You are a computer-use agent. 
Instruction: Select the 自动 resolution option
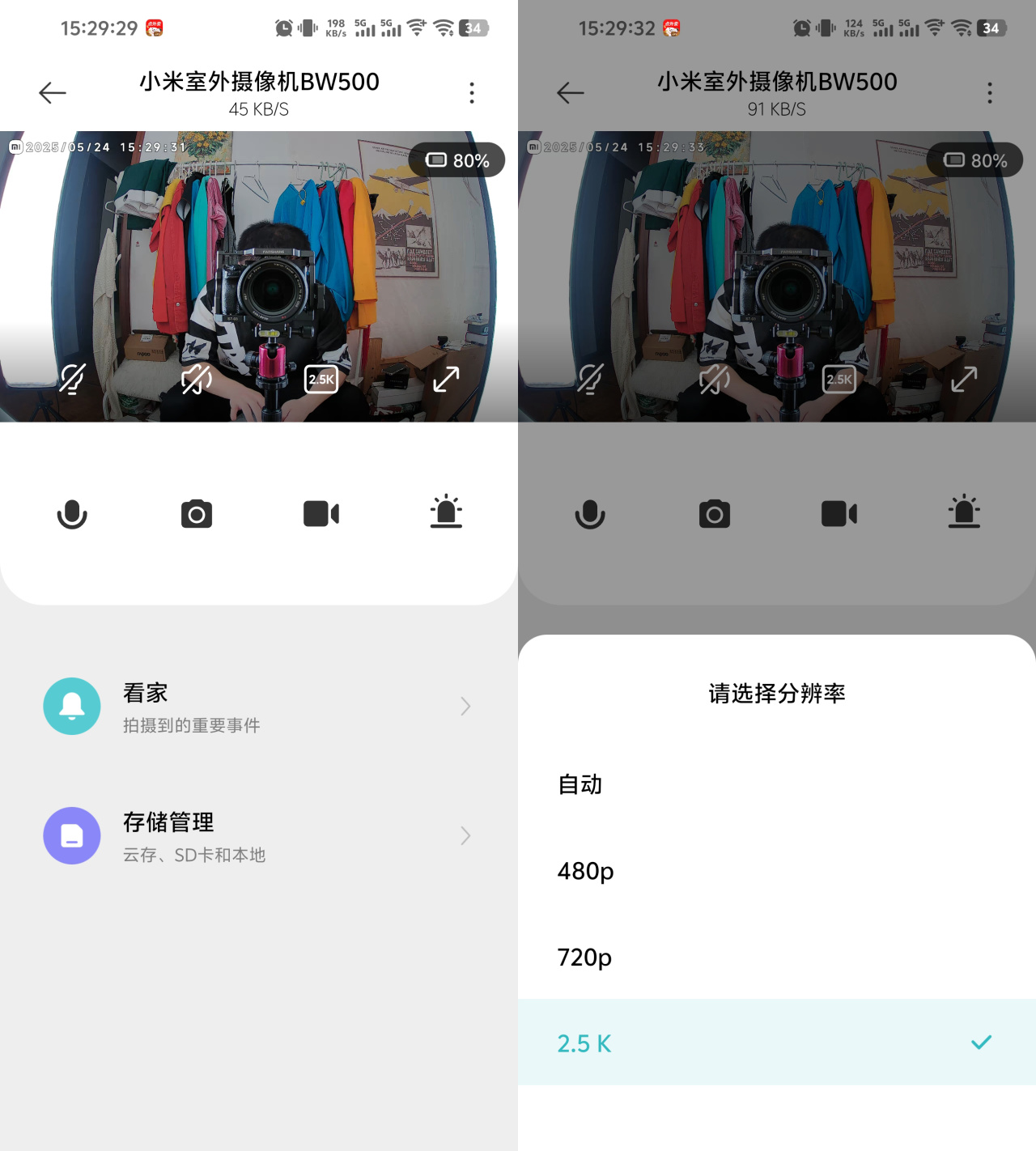pyautogui.click(x=580, y=784)
